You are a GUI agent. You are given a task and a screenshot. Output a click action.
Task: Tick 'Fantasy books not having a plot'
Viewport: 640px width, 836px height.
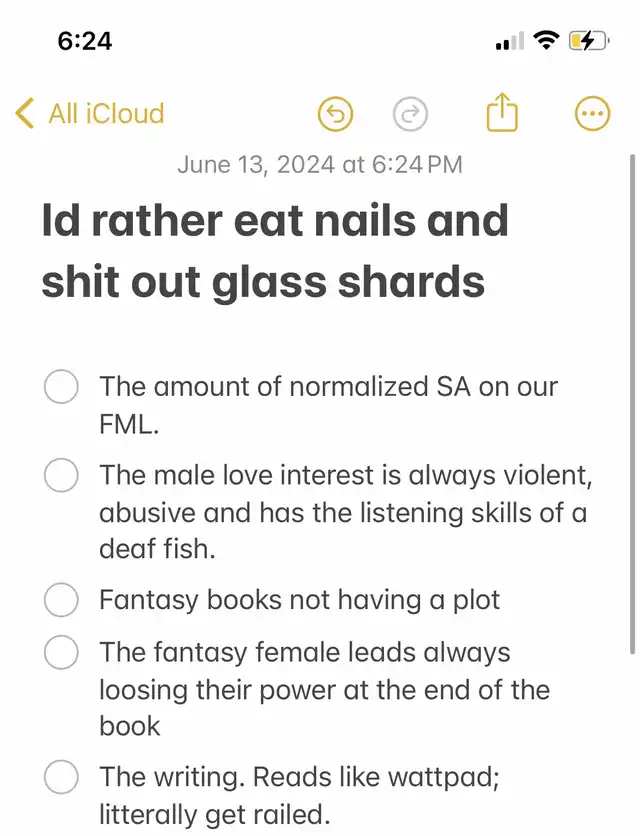(62, 600)
